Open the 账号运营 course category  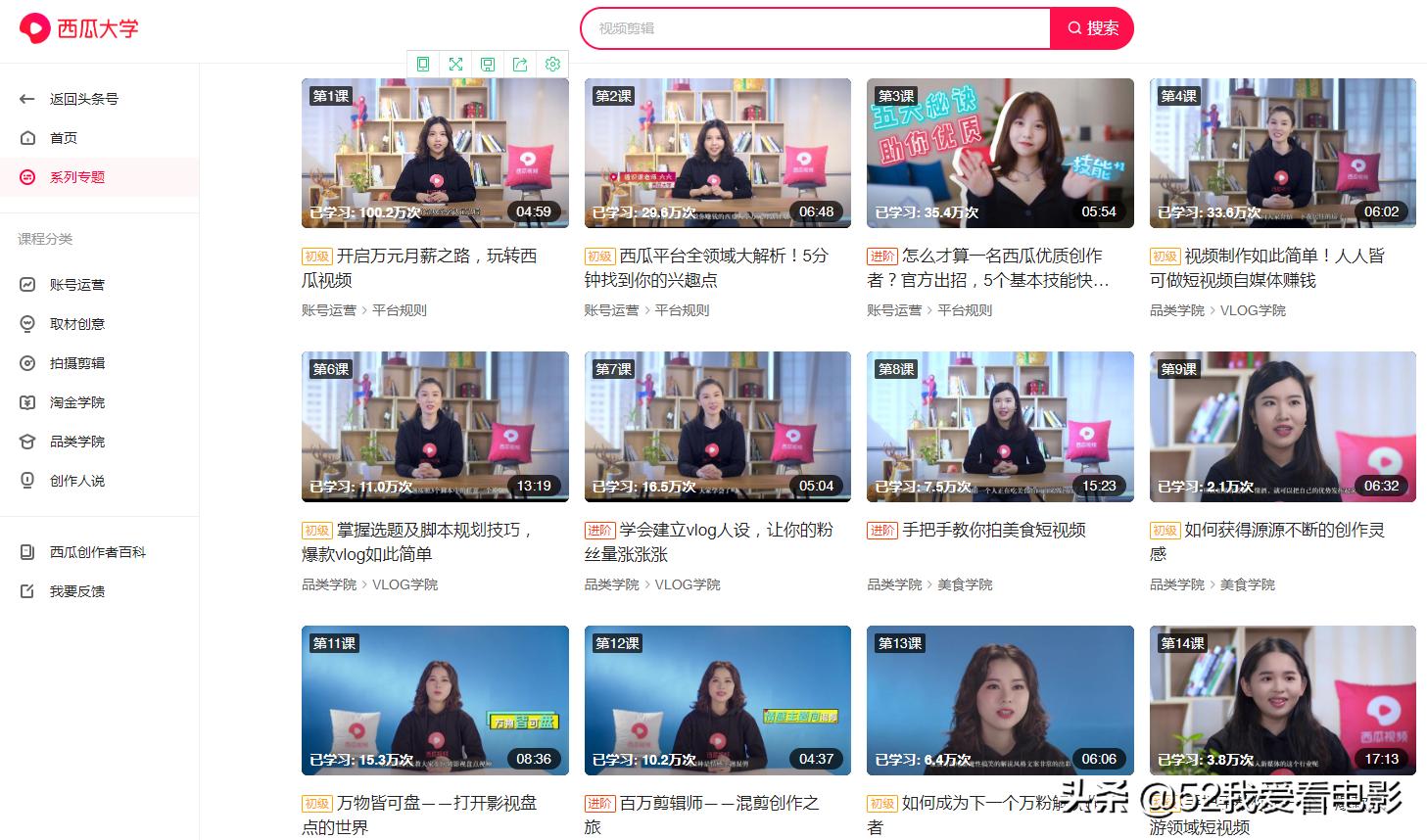(76, 285)
